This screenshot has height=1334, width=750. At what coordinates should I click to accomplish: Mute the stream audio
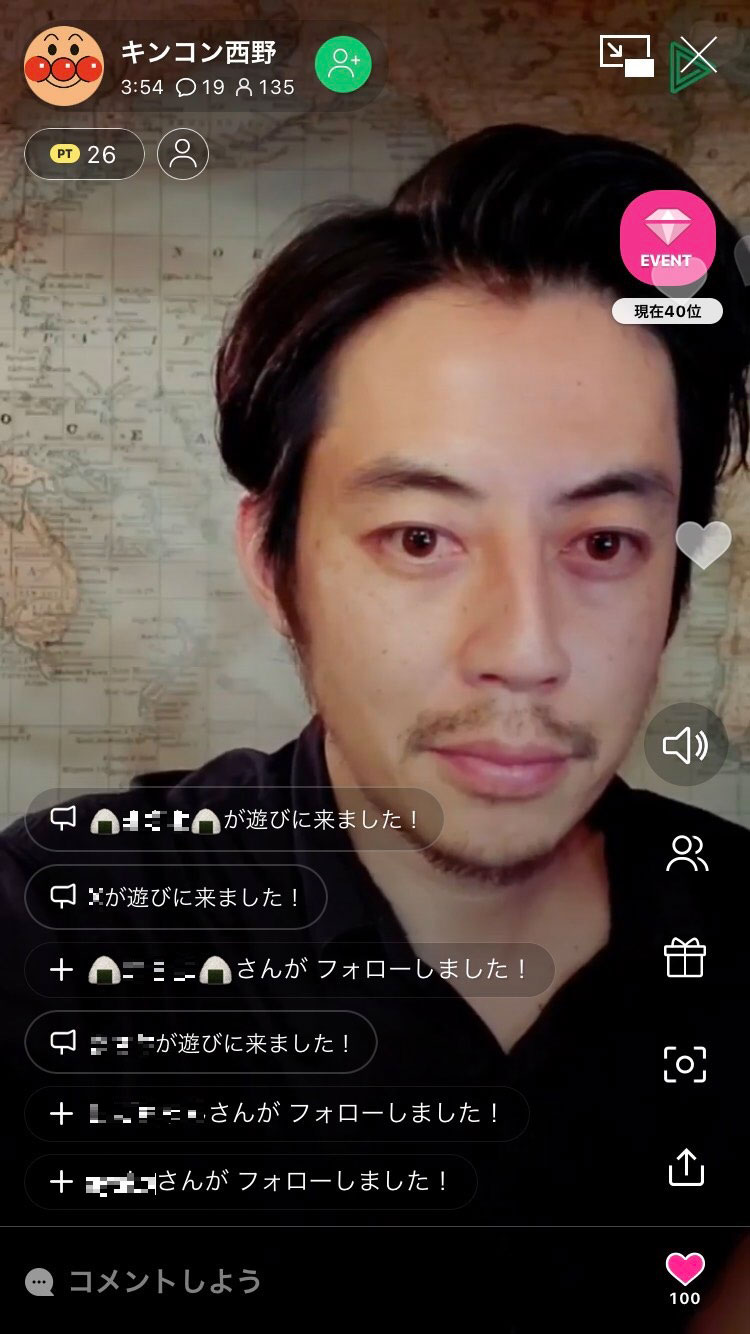point(685,745)
